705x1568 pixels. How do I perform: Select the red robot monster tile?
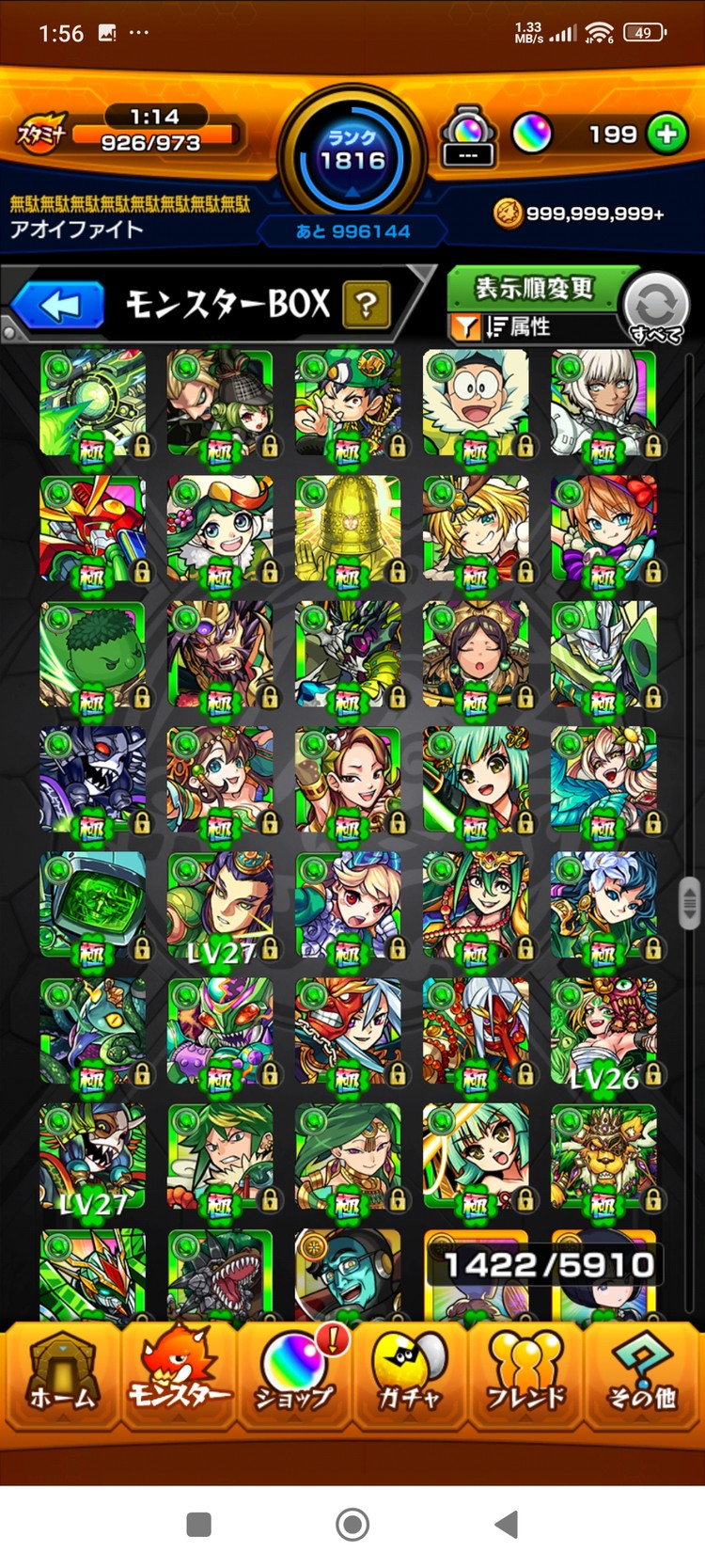pyautogui.click(x=92, y=530)
